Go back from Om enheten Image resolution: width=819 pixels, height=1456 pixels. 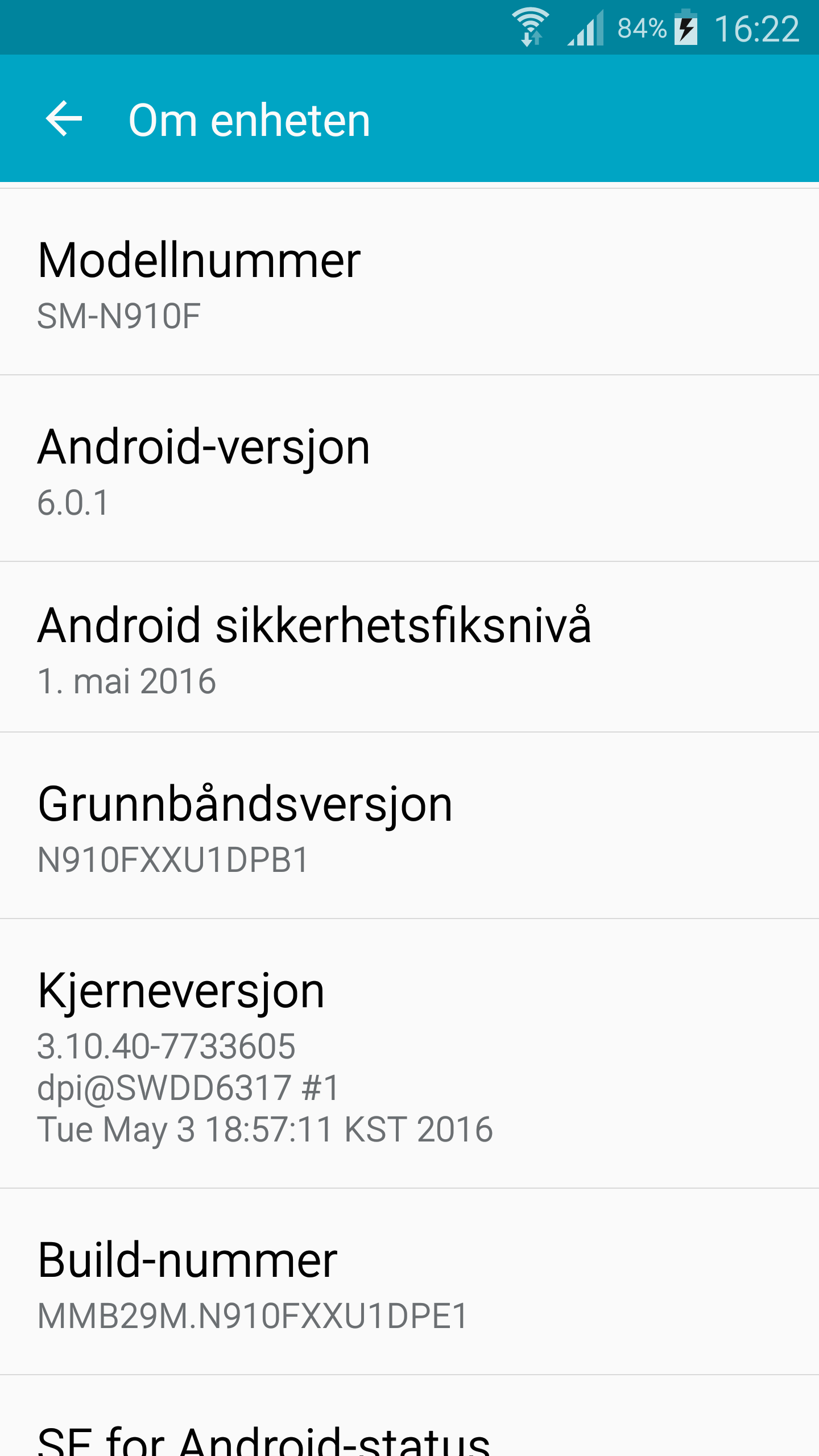(64, 119)
